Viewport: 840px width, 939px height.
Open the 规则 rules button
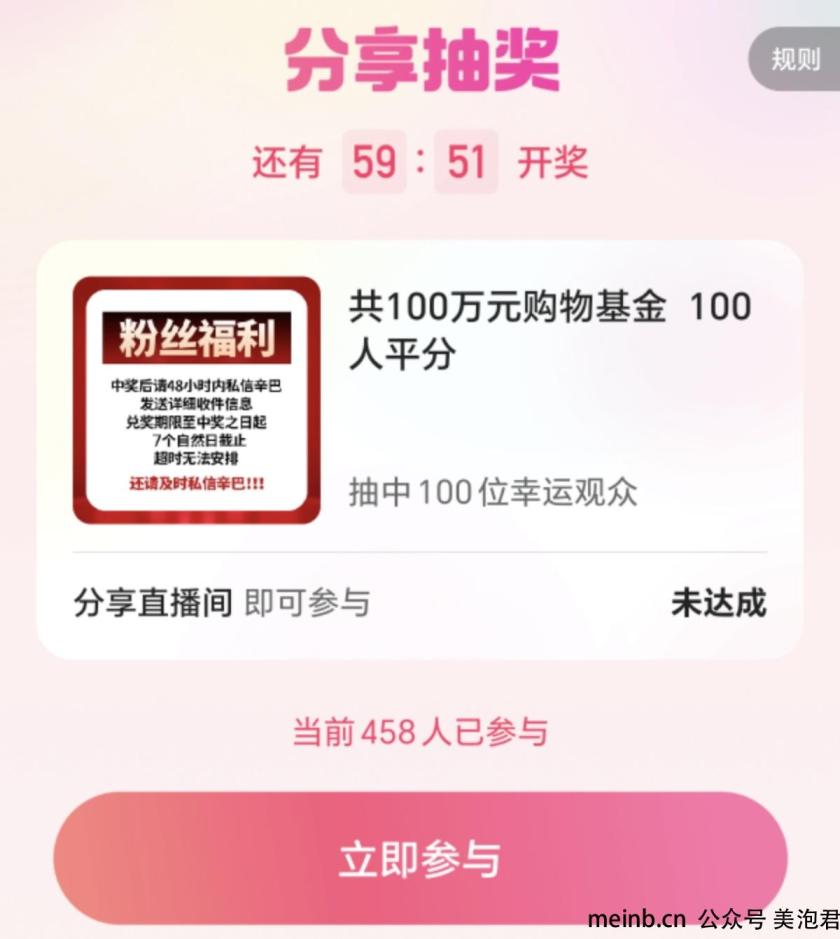pos(795,59)
